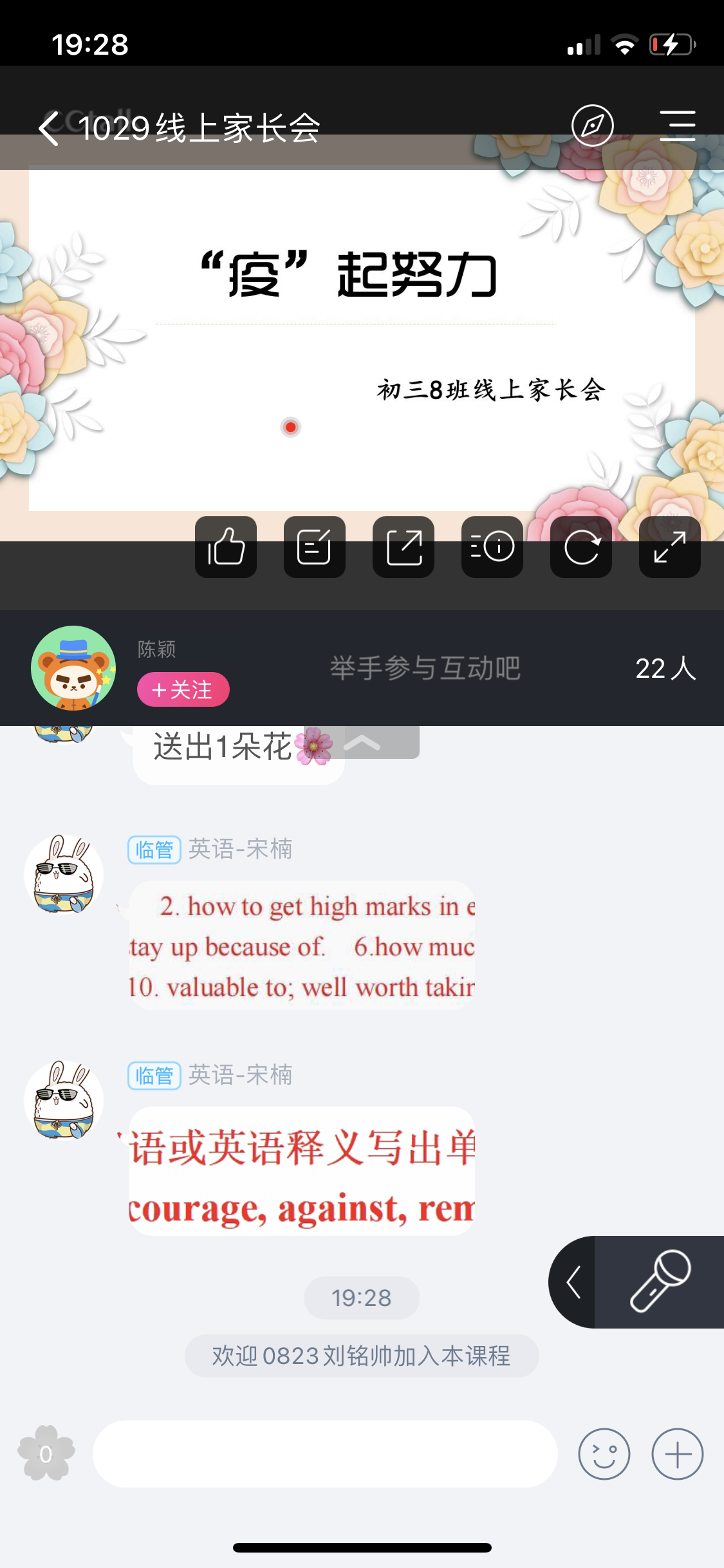Open the image with "courage, against" text
The height and width of the screenshot is (1568, 724).
click(302, 1171)
